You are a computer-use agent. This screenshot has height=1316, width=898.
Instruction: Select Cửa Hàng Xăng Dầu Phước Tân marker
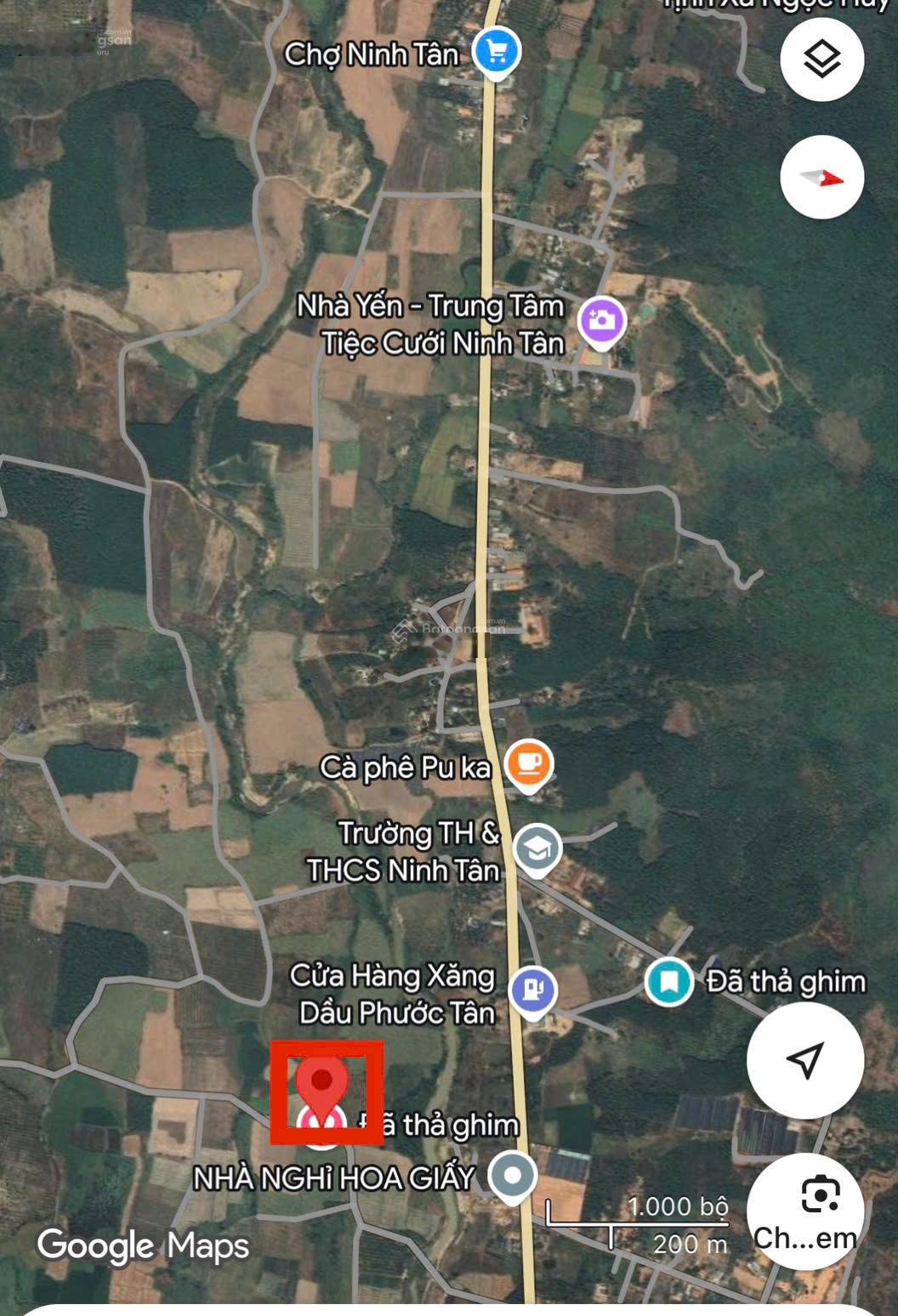533,990
